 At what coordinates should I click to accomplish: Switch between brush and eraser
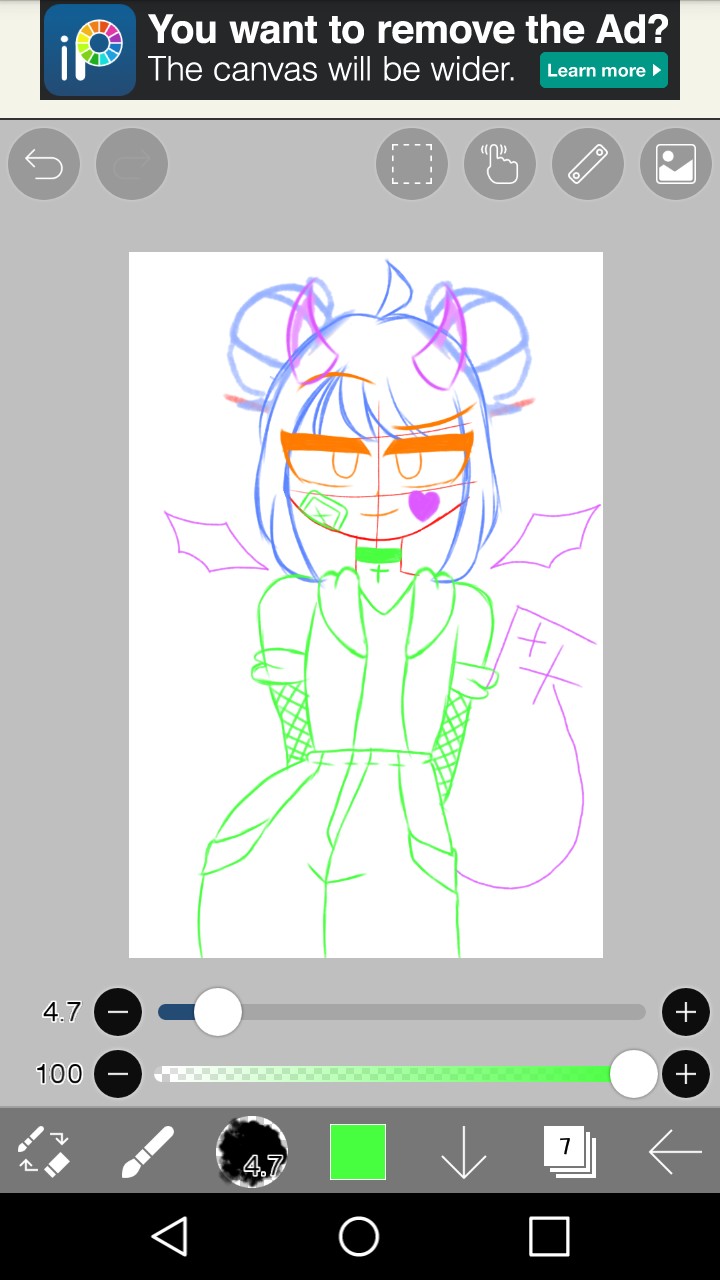tap(44, 1152)
